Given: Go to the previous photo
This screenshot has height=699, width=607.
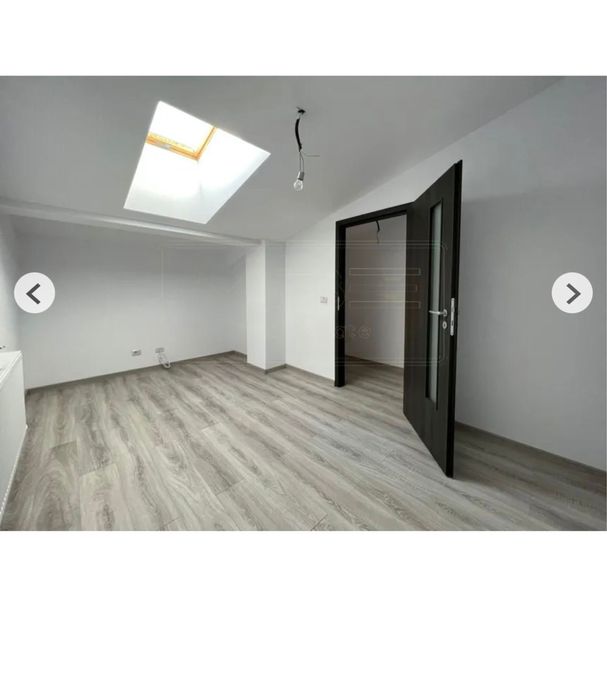Looking at the screenshot, I should tap(34, 293).
